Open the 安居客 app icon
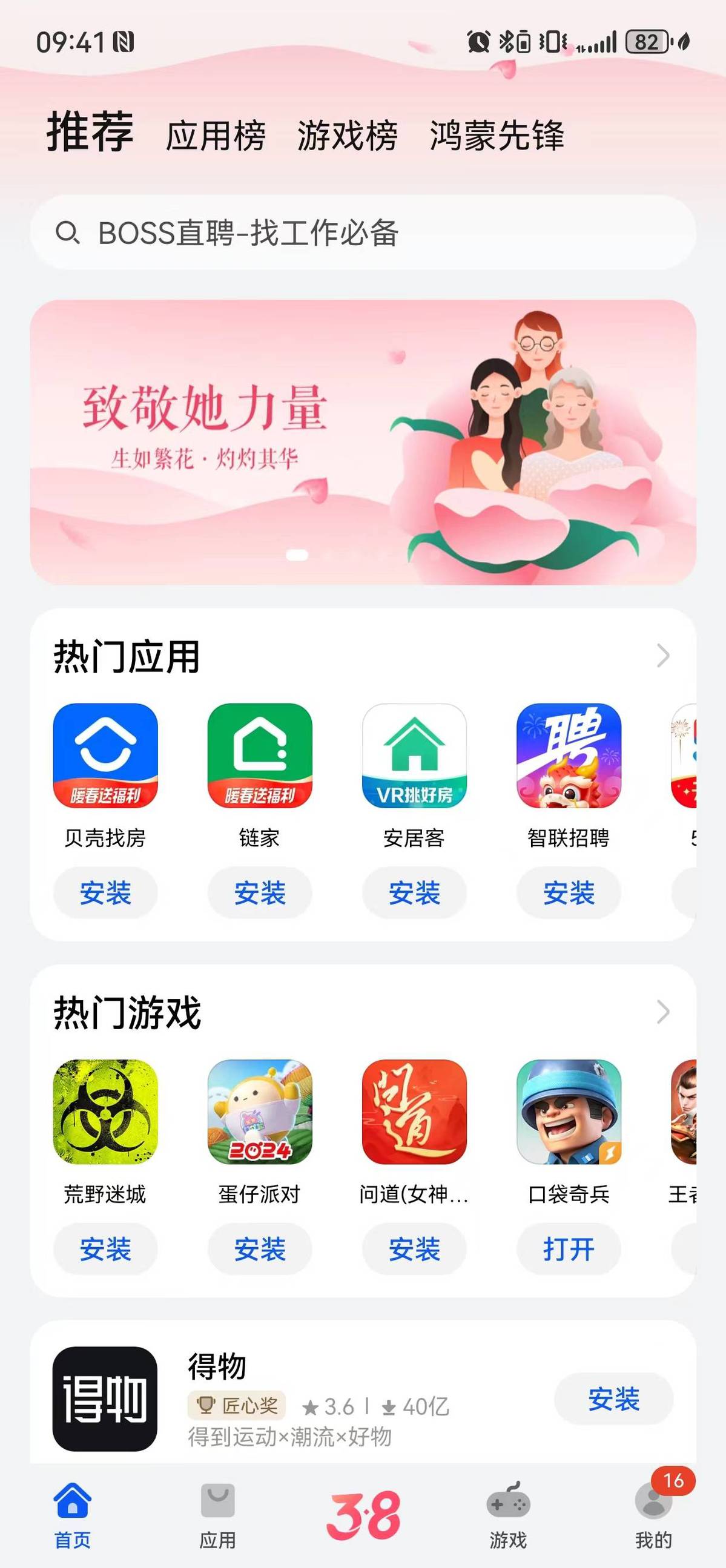The image size is (726, 1568). click(x=414, y=756)
